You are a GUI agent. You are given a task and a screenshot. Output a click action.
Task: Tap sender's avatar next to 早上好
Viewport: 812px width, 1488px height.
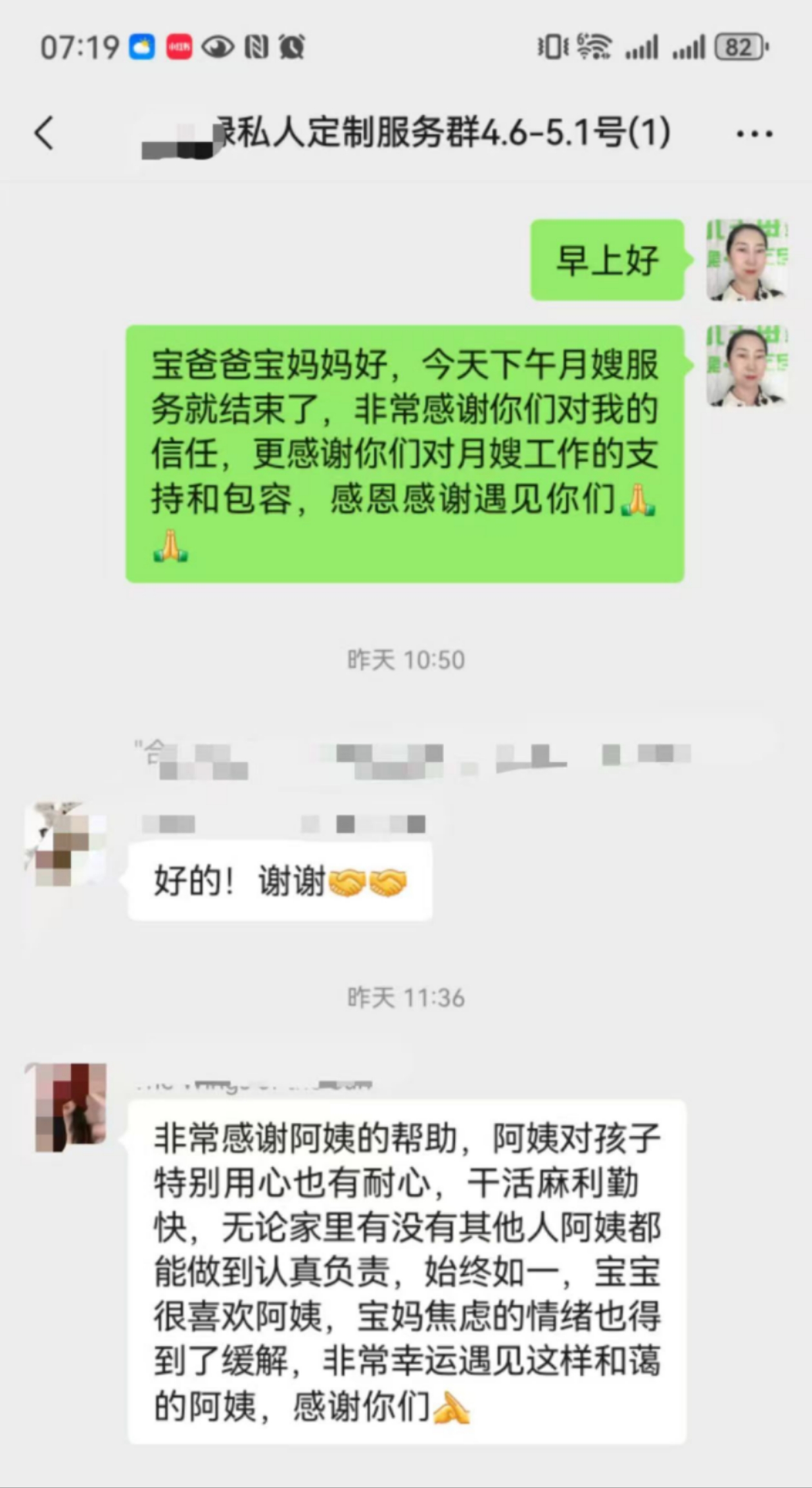click(x=747, y=260)
